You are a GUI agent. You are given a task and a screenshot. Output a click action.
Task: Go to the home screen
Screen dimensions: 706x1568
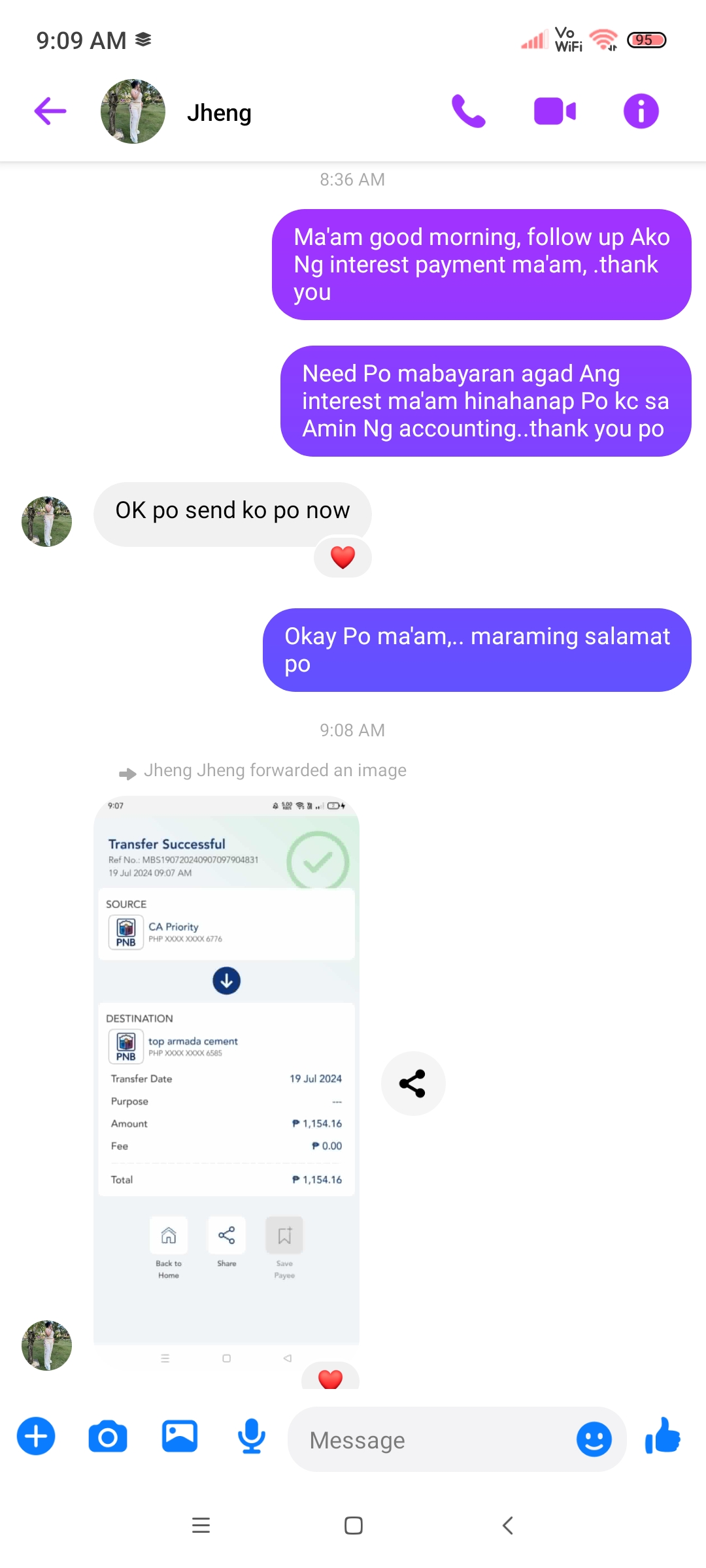(353, 1526)
